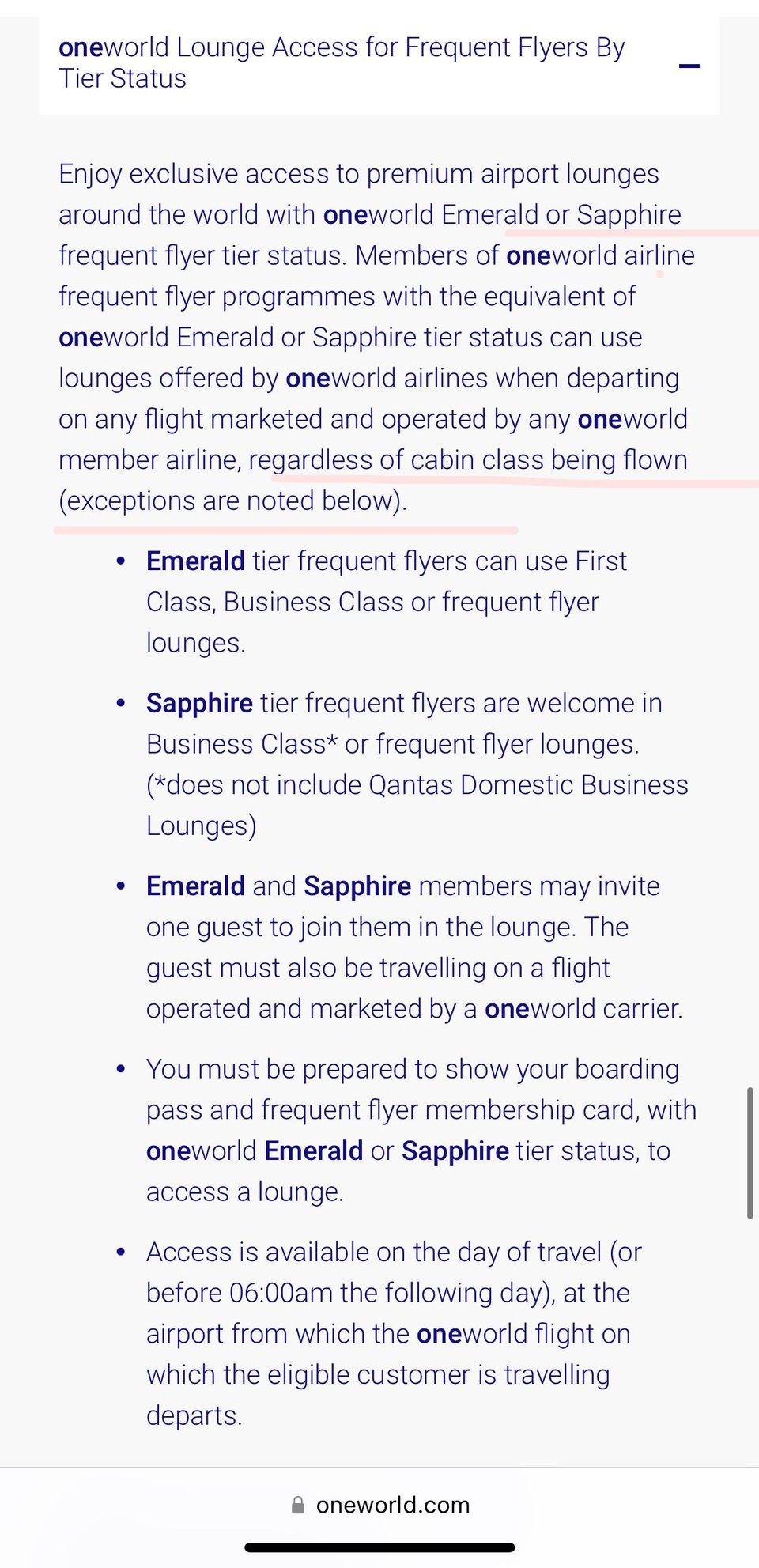Viewport: 759px width, 1568px height.
Task: Collapse the oneworld Lounge Access section
Action: pos(689,66)
